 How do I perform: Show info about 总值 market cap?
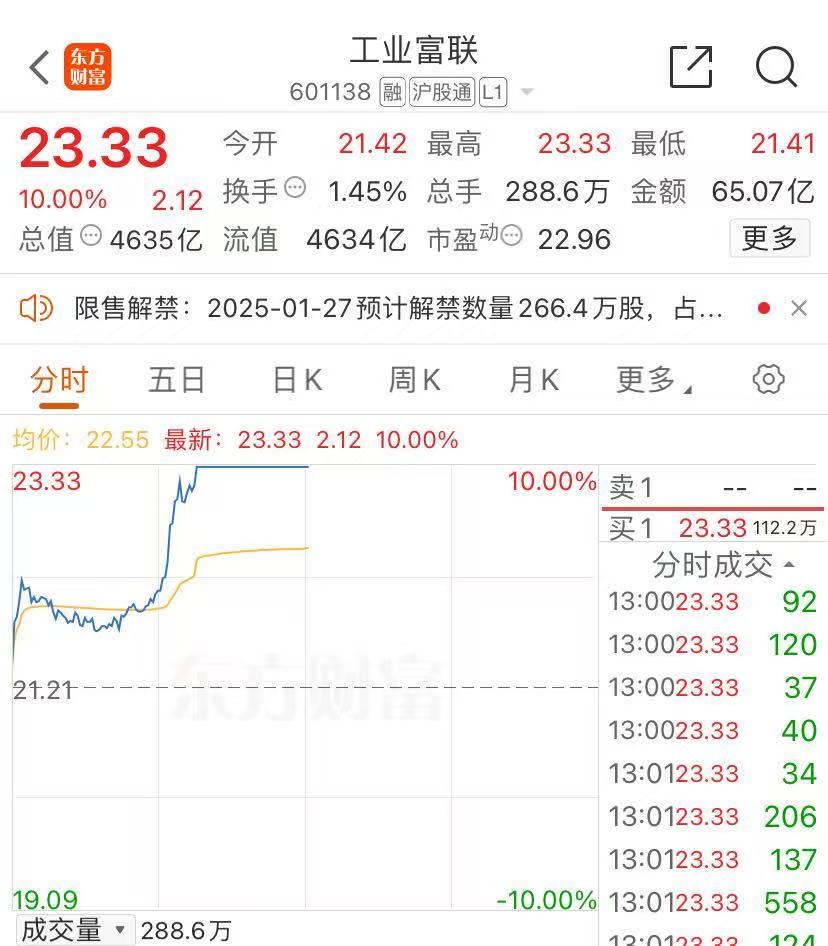point(91,237)
